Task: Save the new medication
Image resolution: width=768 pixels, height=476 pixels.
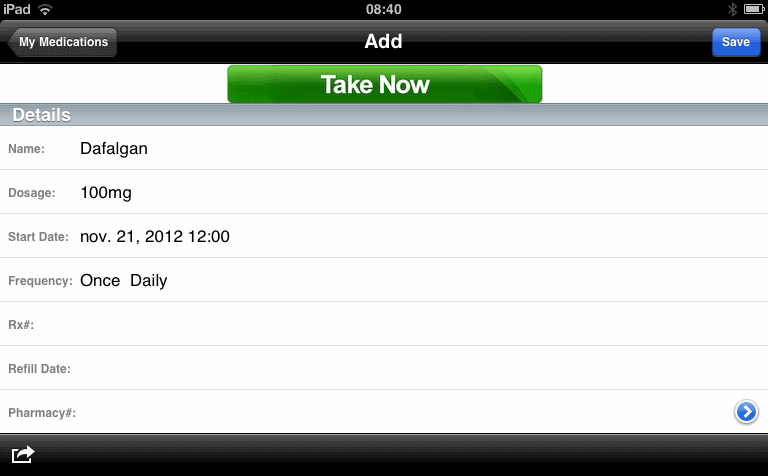Action: point(735,42)
